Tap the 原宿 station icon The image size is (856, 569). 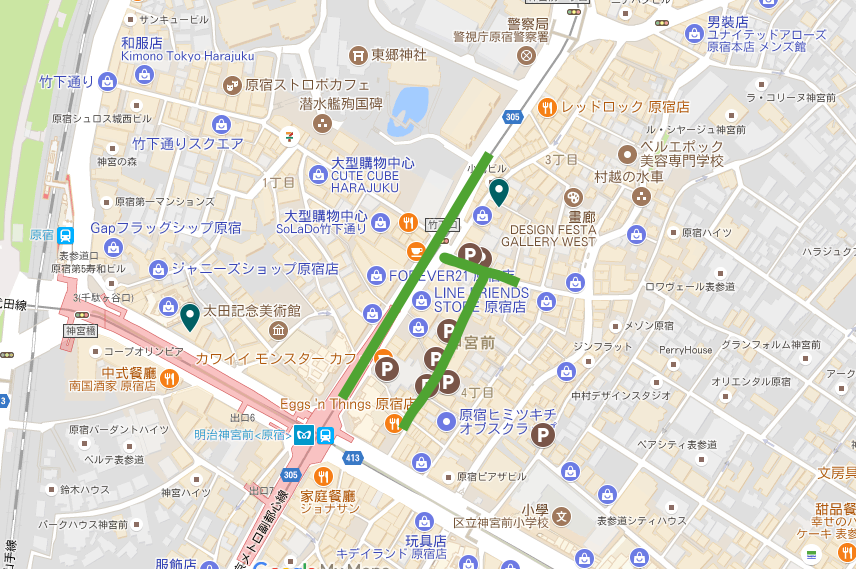pyautogui.click(x=65, y=236)
